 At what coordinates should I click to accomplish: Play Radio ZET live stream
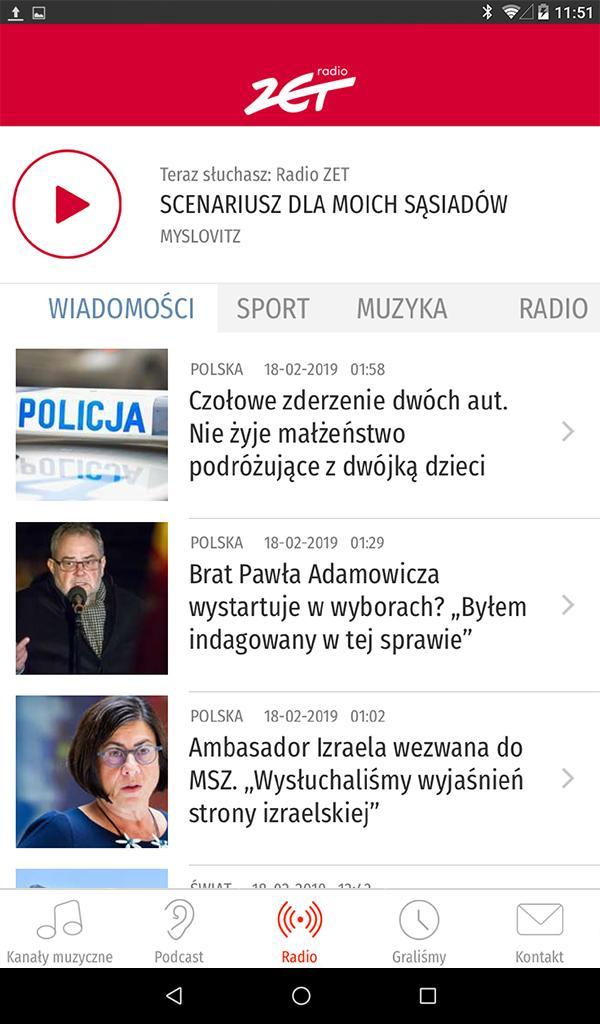coord(67,204)
